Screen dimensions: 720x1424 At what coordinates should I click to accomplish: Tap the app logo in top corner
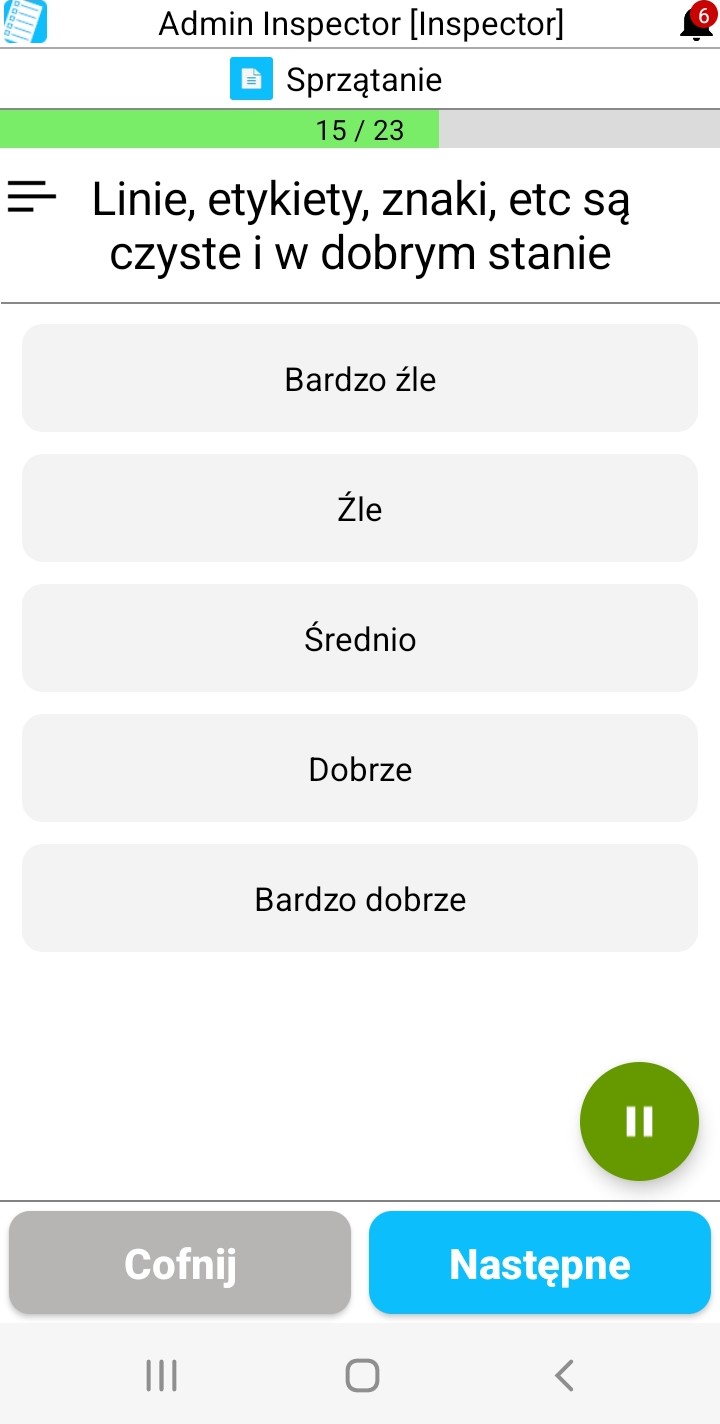click(24, 22)
